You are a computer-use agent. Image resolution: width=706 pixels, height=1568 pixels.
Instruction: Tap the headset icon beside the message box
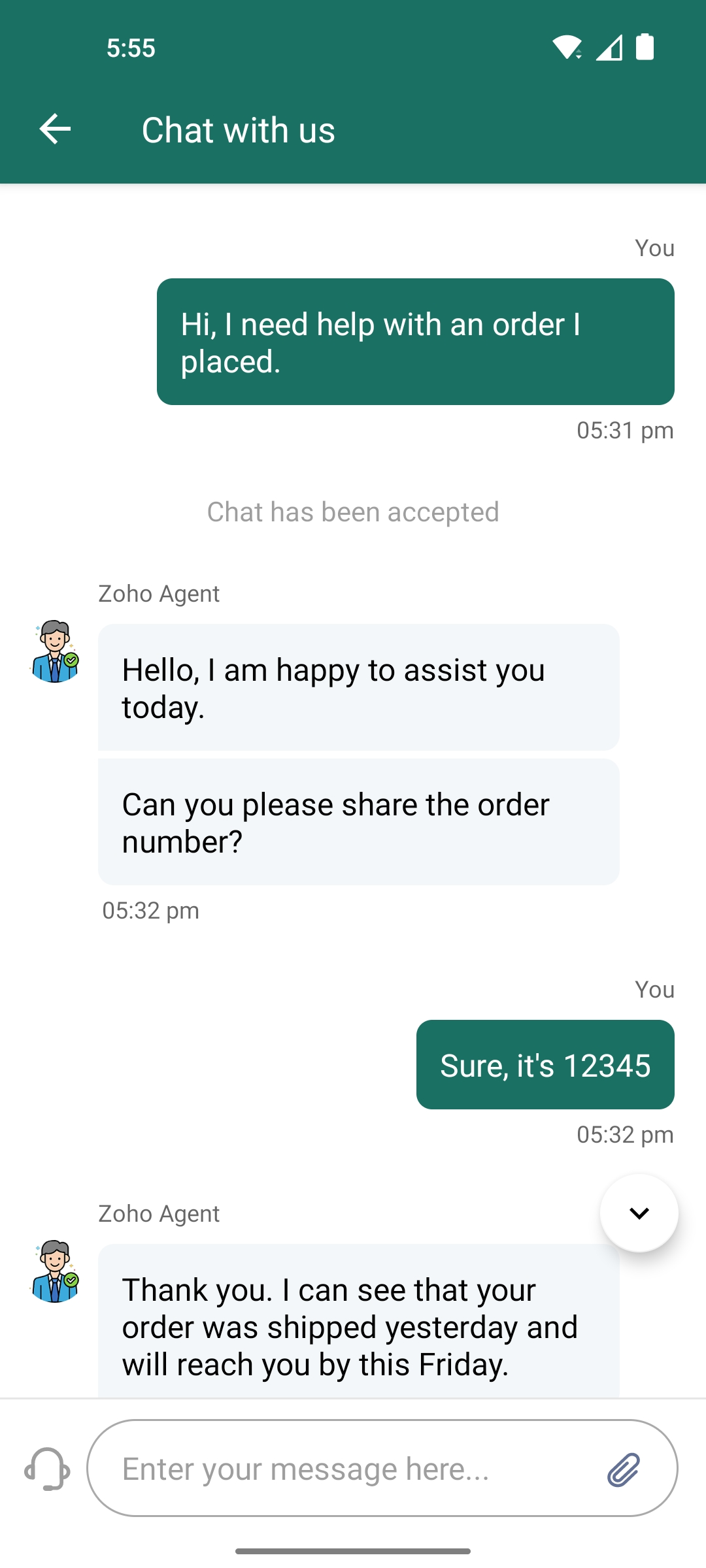(47, 1468)
